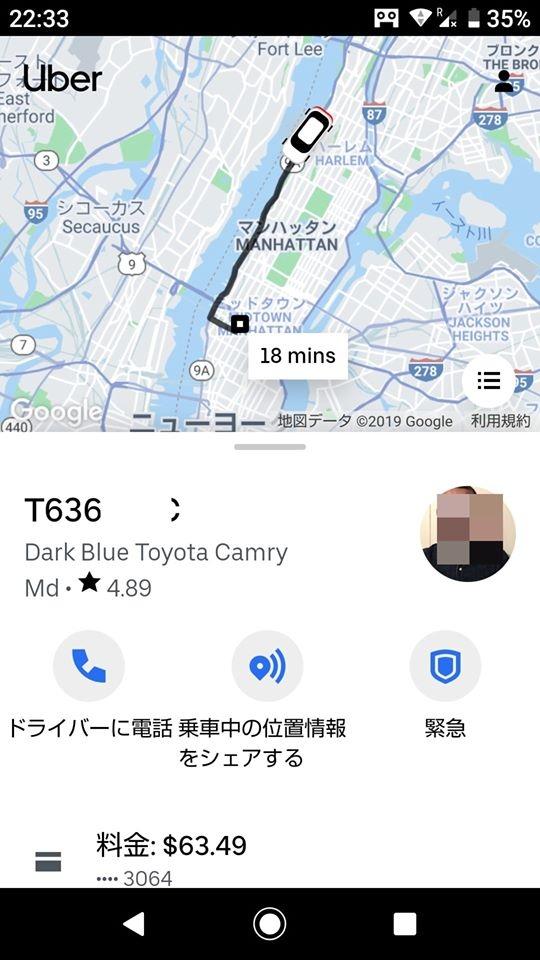Screen dimensions: 540x960
Task: Open the account profile icon on map
Action: pos(504,81)
